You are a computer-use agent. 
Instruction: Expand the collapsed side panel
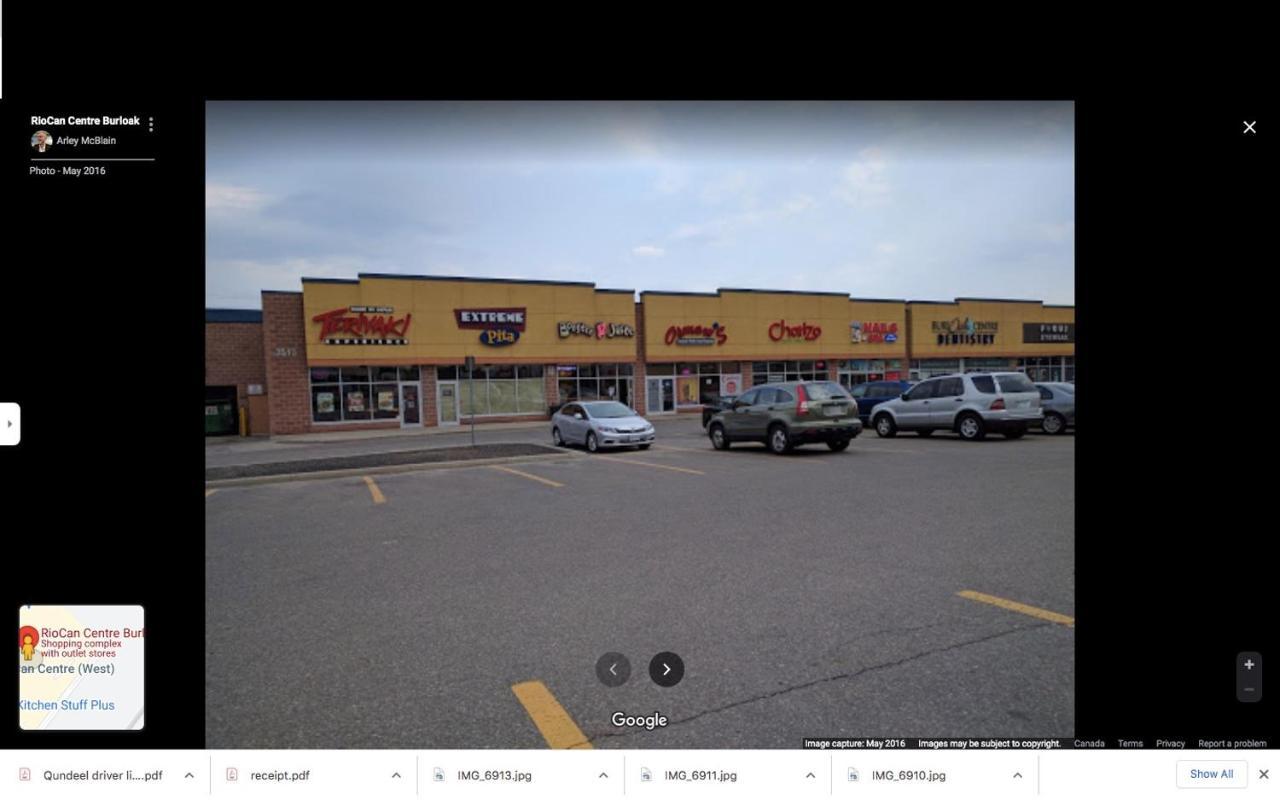pos(9,424)
